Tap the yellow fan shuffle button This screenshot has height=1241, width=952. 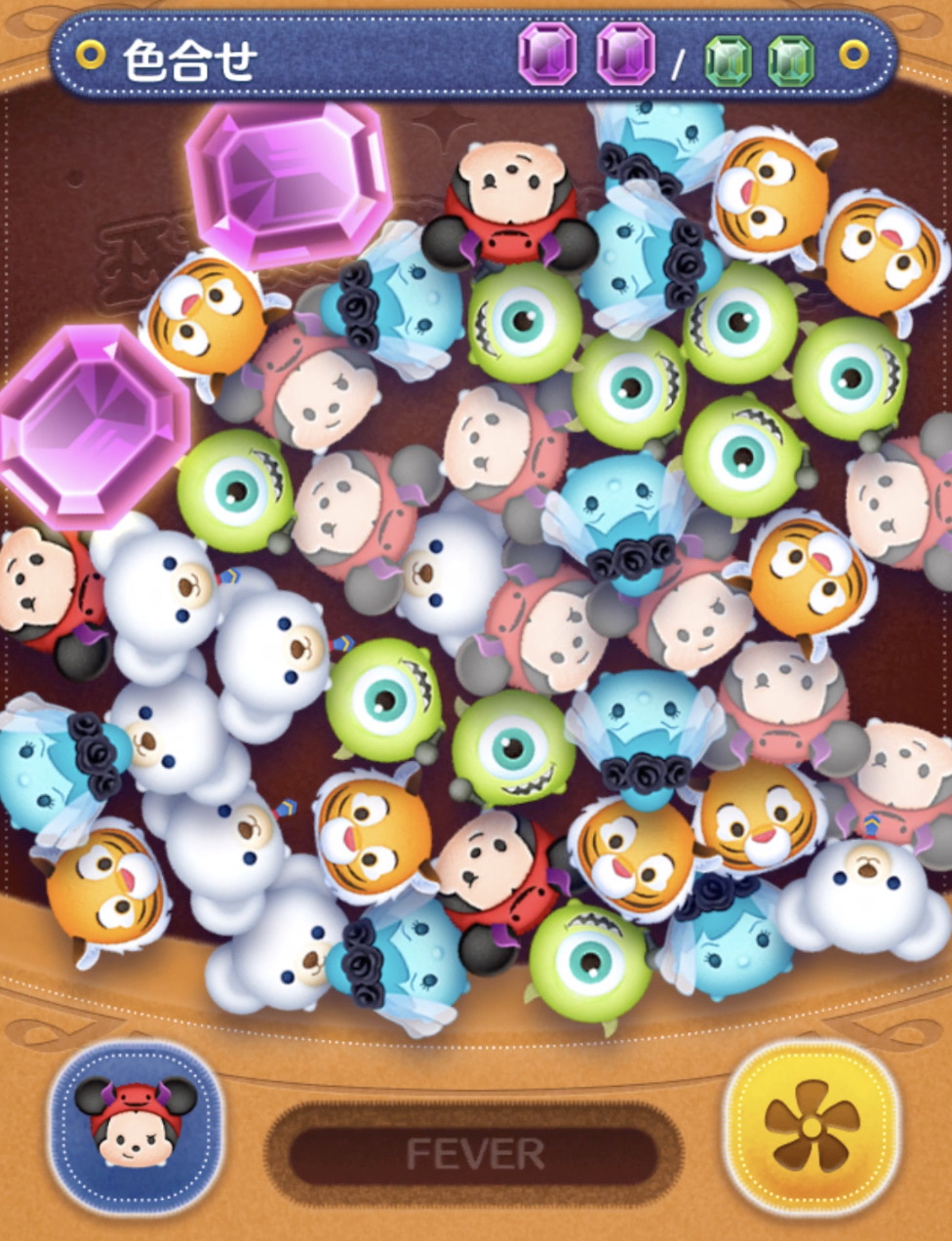point(811,1125)
